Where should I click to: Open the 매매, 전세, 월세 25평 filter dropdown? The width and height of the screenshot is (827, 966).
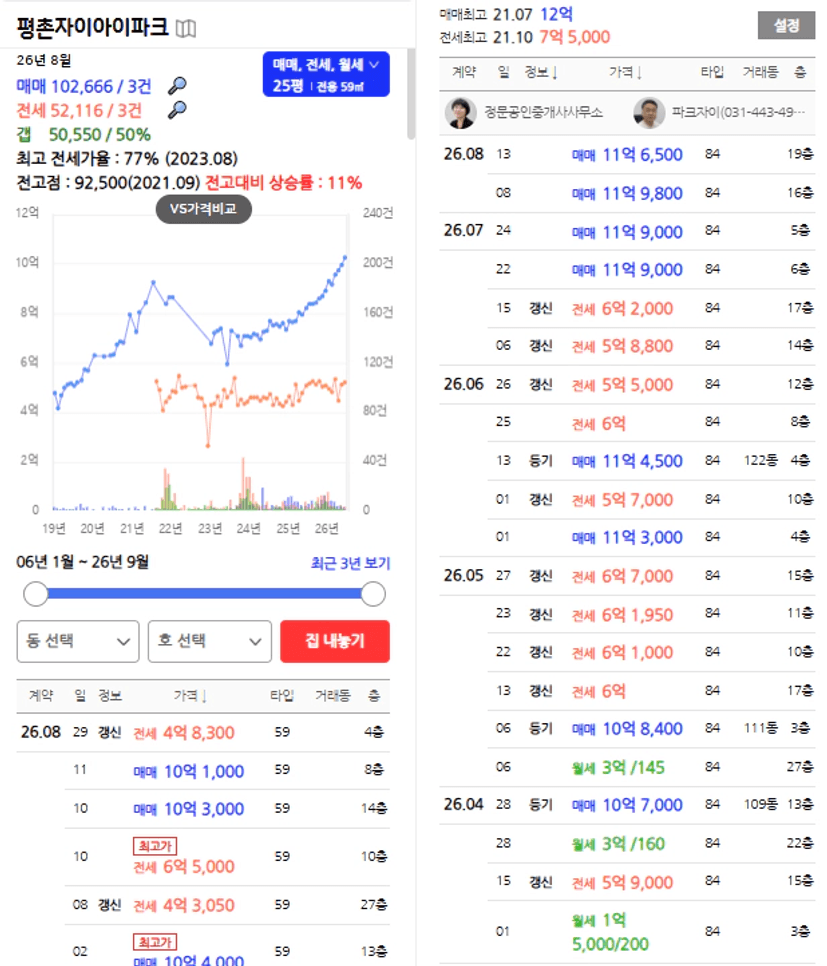point(326,74)
